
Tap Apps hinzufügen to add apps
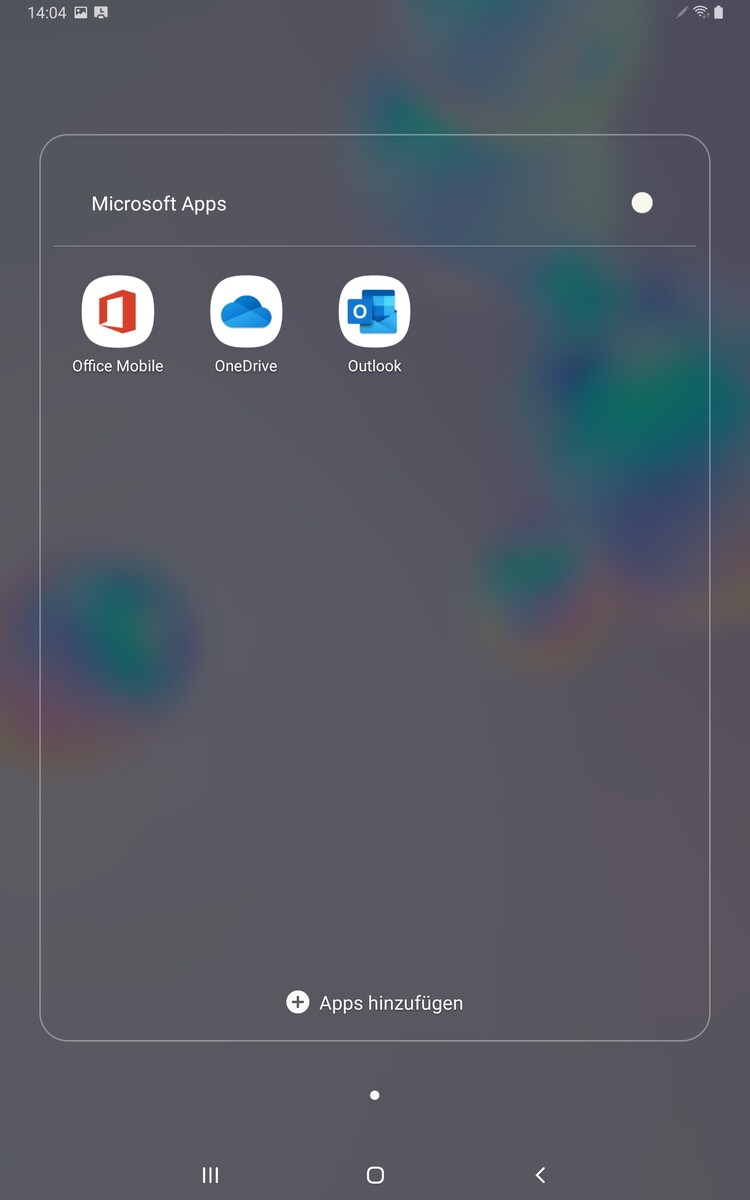pos(375,1002)
